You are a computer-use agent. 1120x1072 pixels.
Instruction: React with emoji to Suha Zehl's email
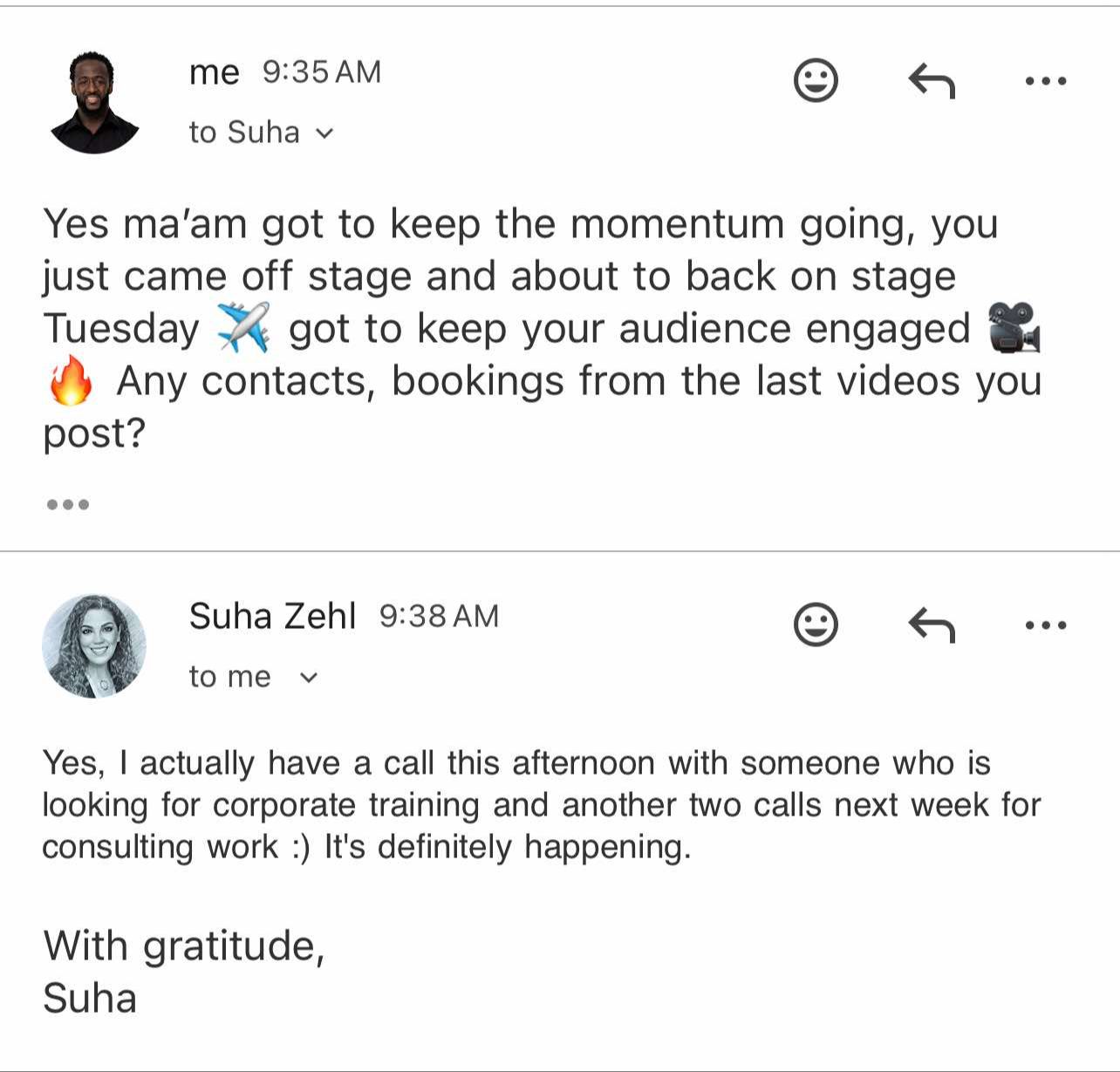[x=816, y=625]
